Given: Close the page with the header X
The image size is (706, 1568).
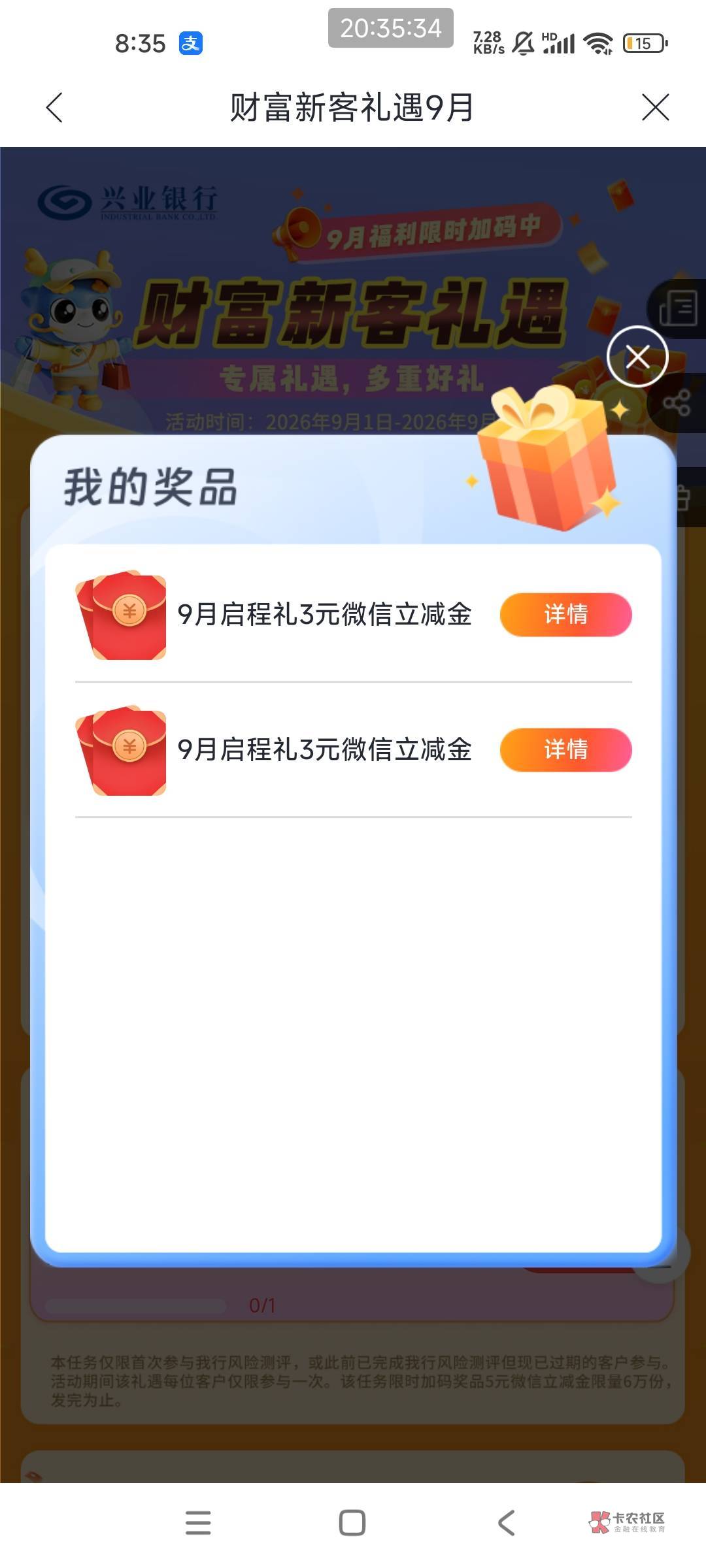Looking at the screenshot, I should (655, 107).
